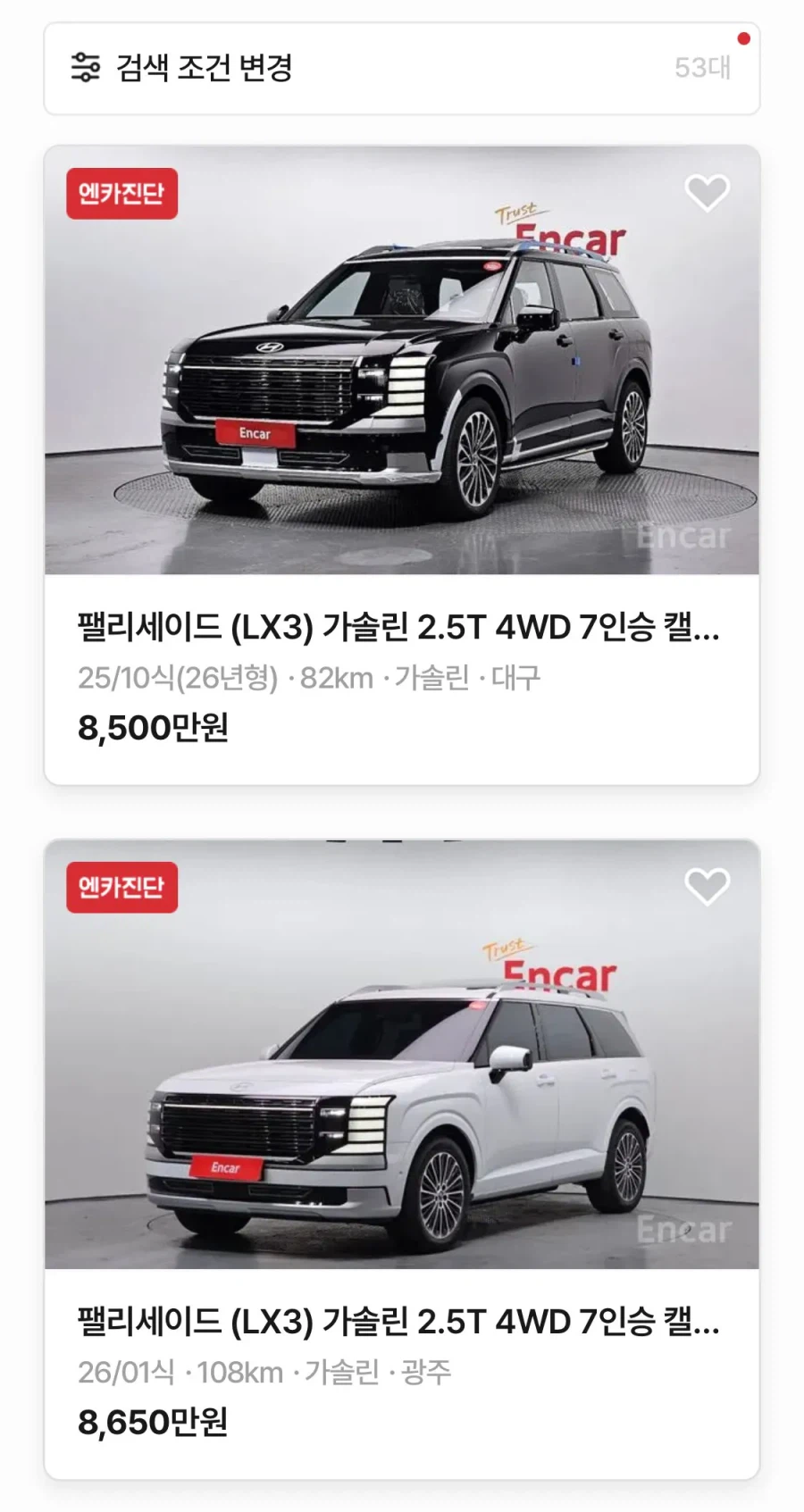Image resolution: width=804 pixels, height=1512 pixels.
Task: Select the 엔카진단 badge on the second listing
Action: click(121, 887)
